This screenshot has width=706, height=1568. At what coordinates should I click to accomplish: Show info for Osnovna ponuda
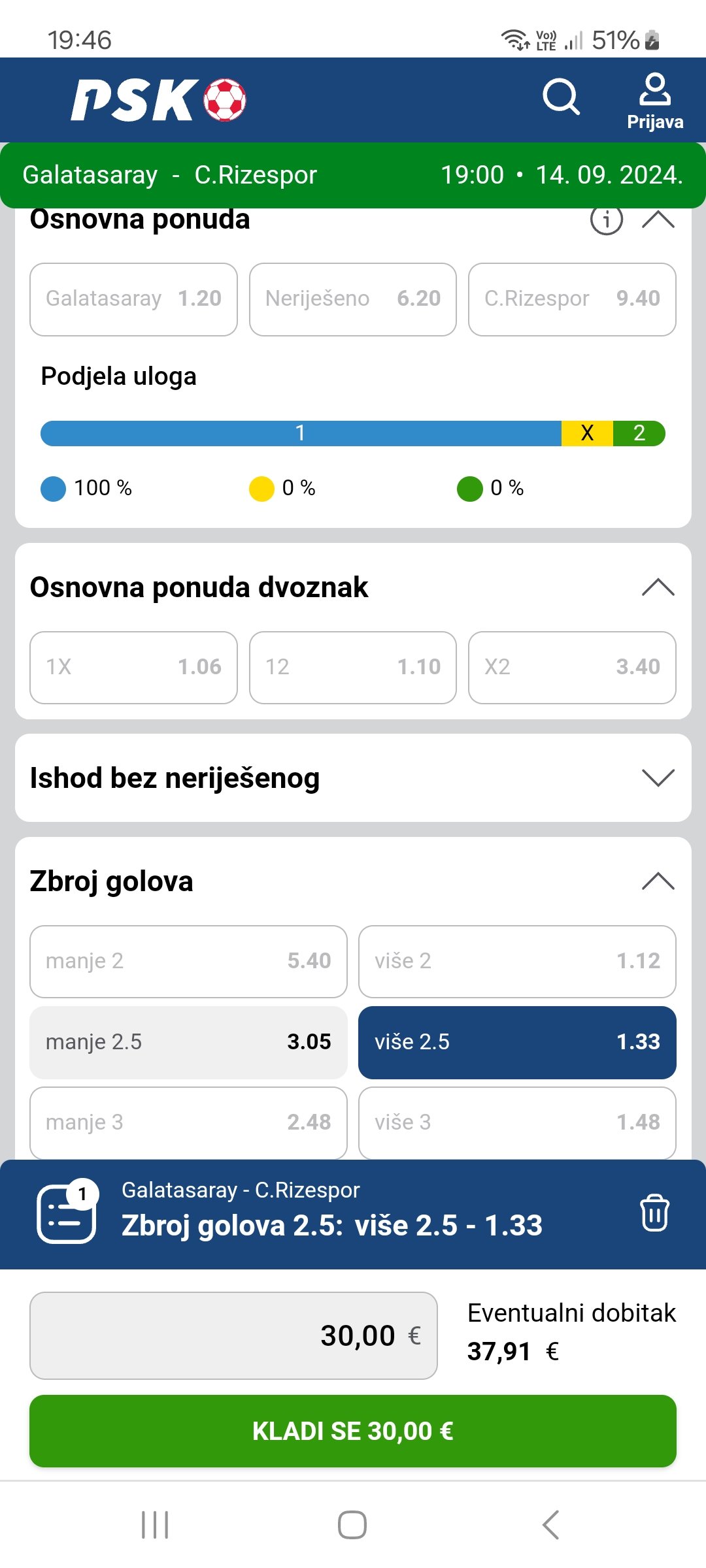(x=607, y=220)
